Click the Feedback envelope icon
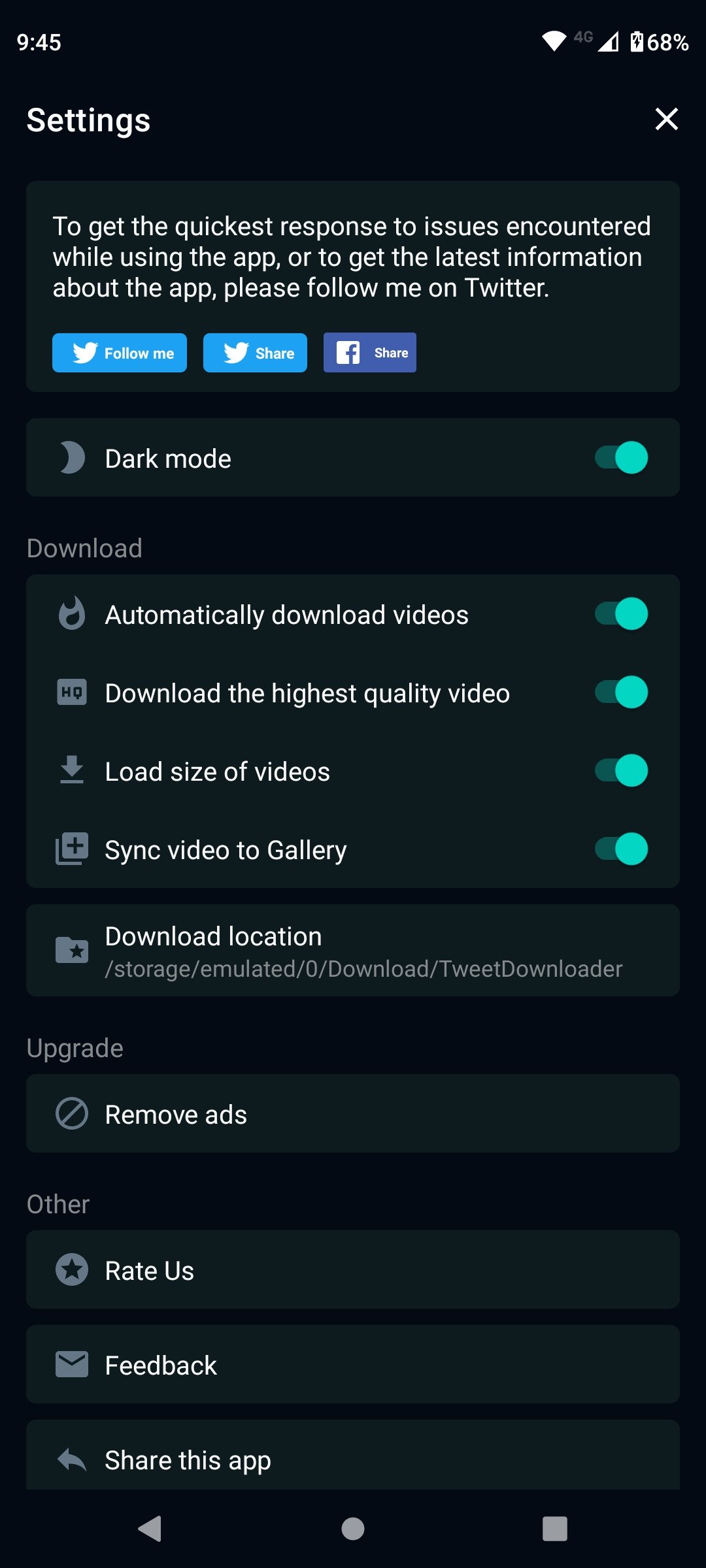The image size is (706, 1568). [x=71, y=1364]
